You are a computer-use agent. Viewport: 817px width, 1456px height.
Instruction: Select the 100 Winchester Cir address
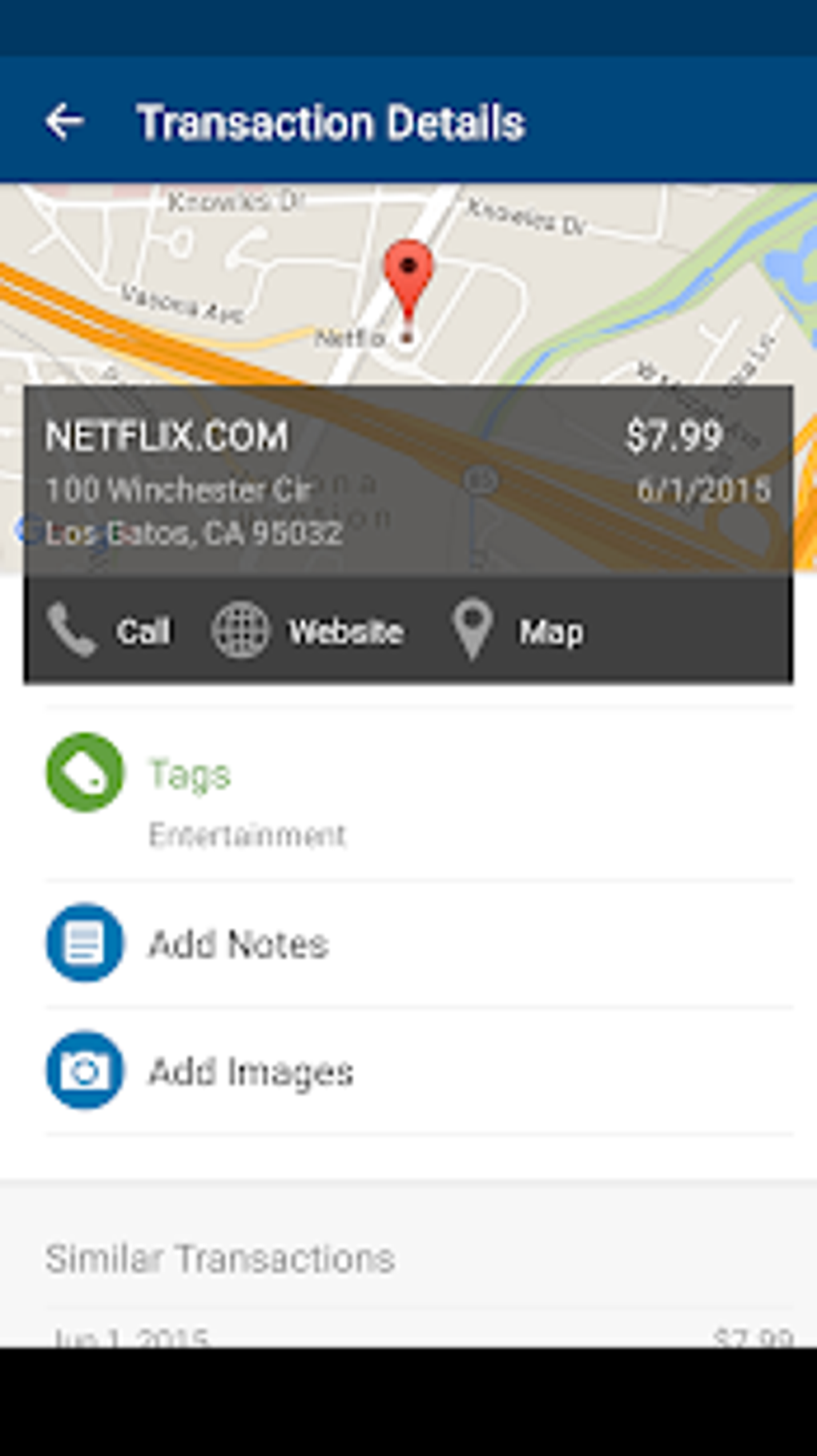[x=178, y=490]
